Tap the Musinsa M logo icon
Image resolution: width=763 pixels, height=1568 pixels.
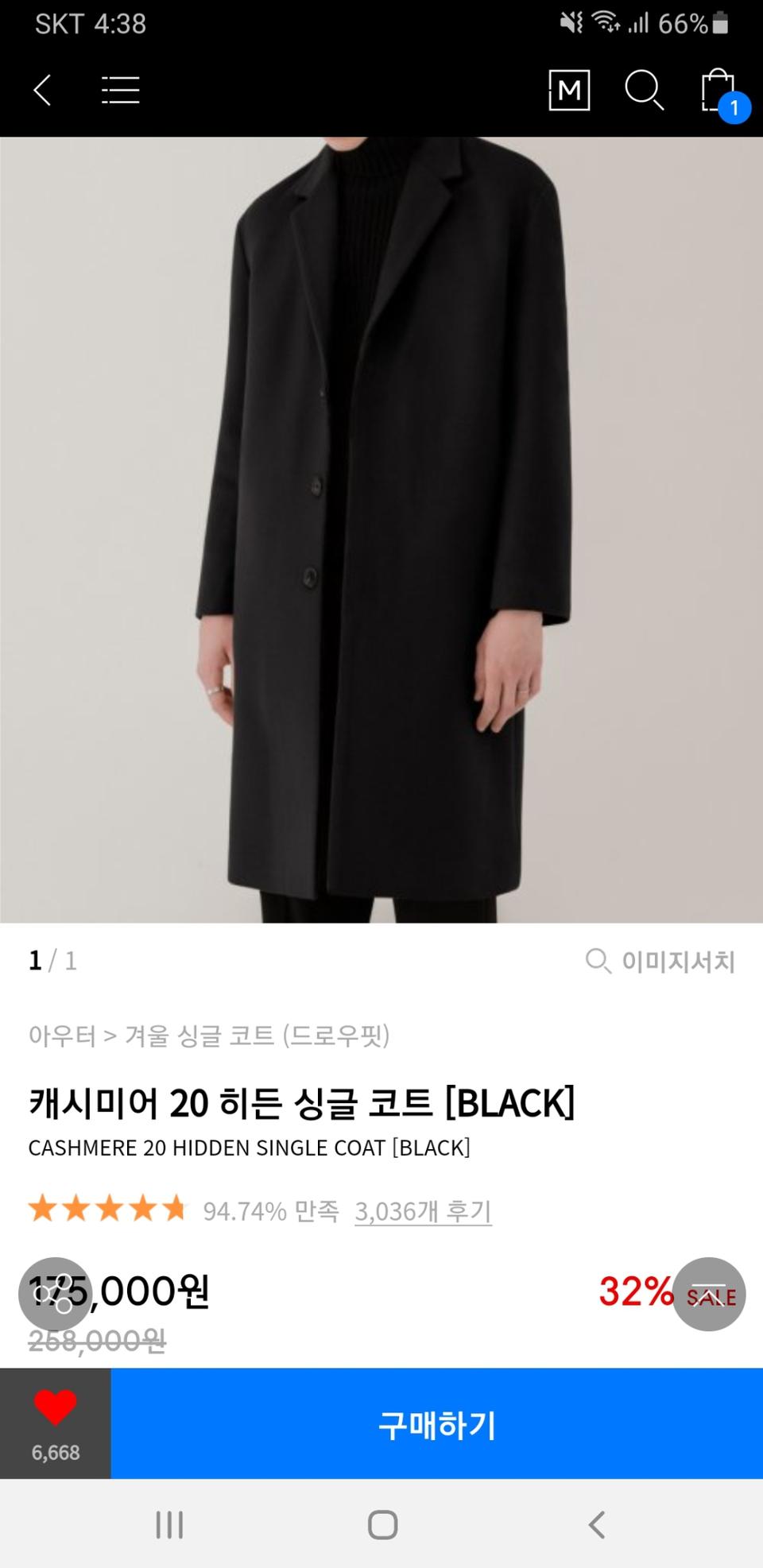tap(569, 90)
